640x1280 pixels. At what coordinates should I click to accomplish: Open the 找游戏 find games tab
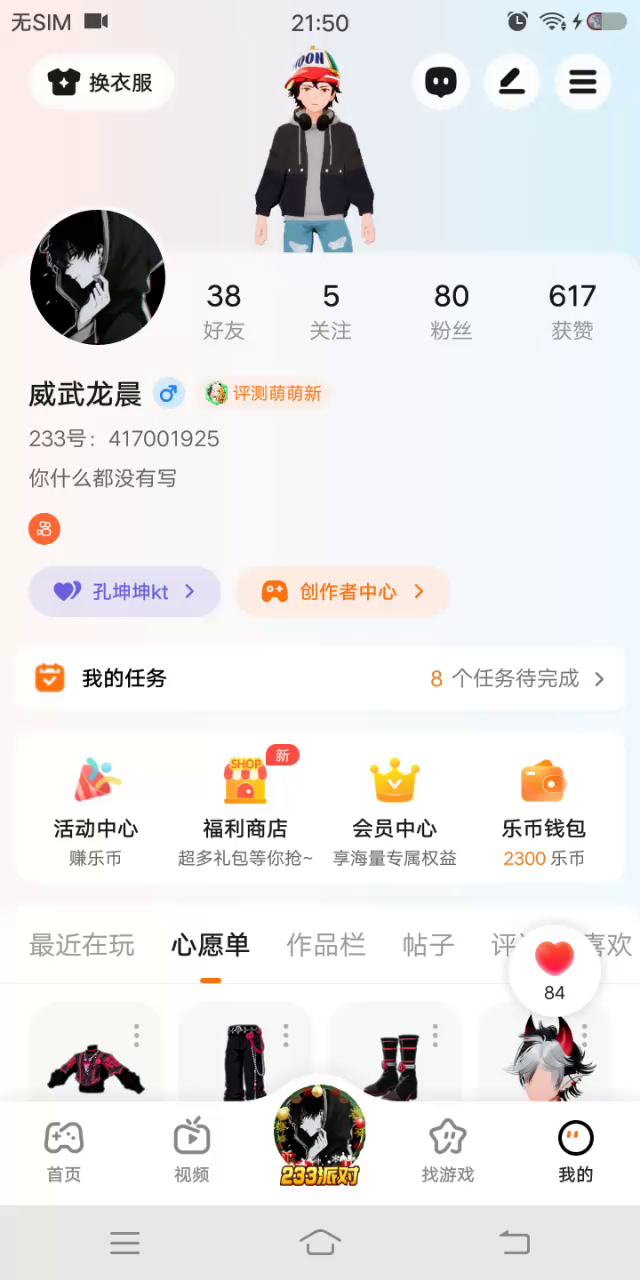pos(448,1152)
